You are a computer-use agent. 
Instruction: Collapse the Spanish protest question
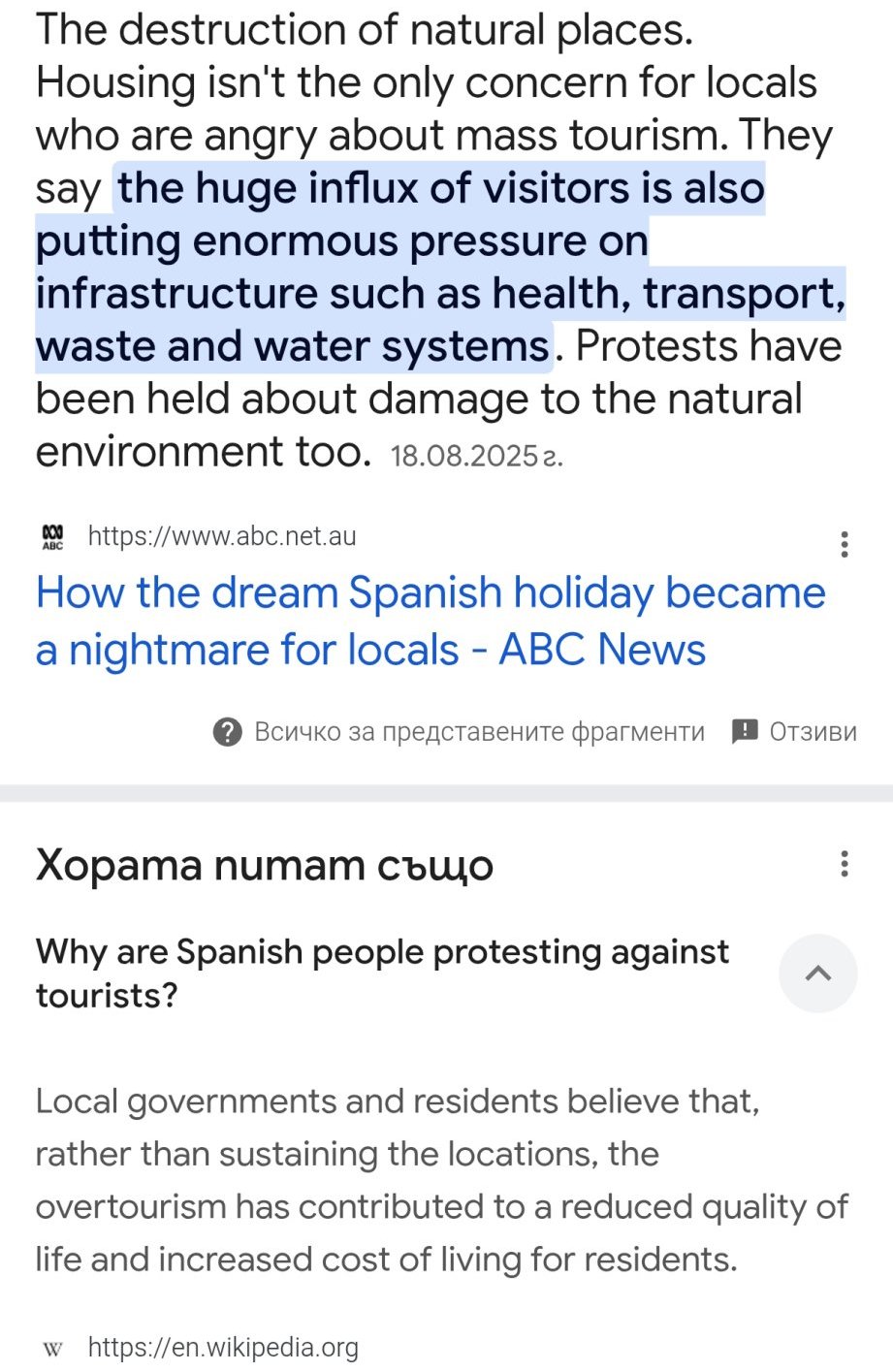tap(817, 973)
